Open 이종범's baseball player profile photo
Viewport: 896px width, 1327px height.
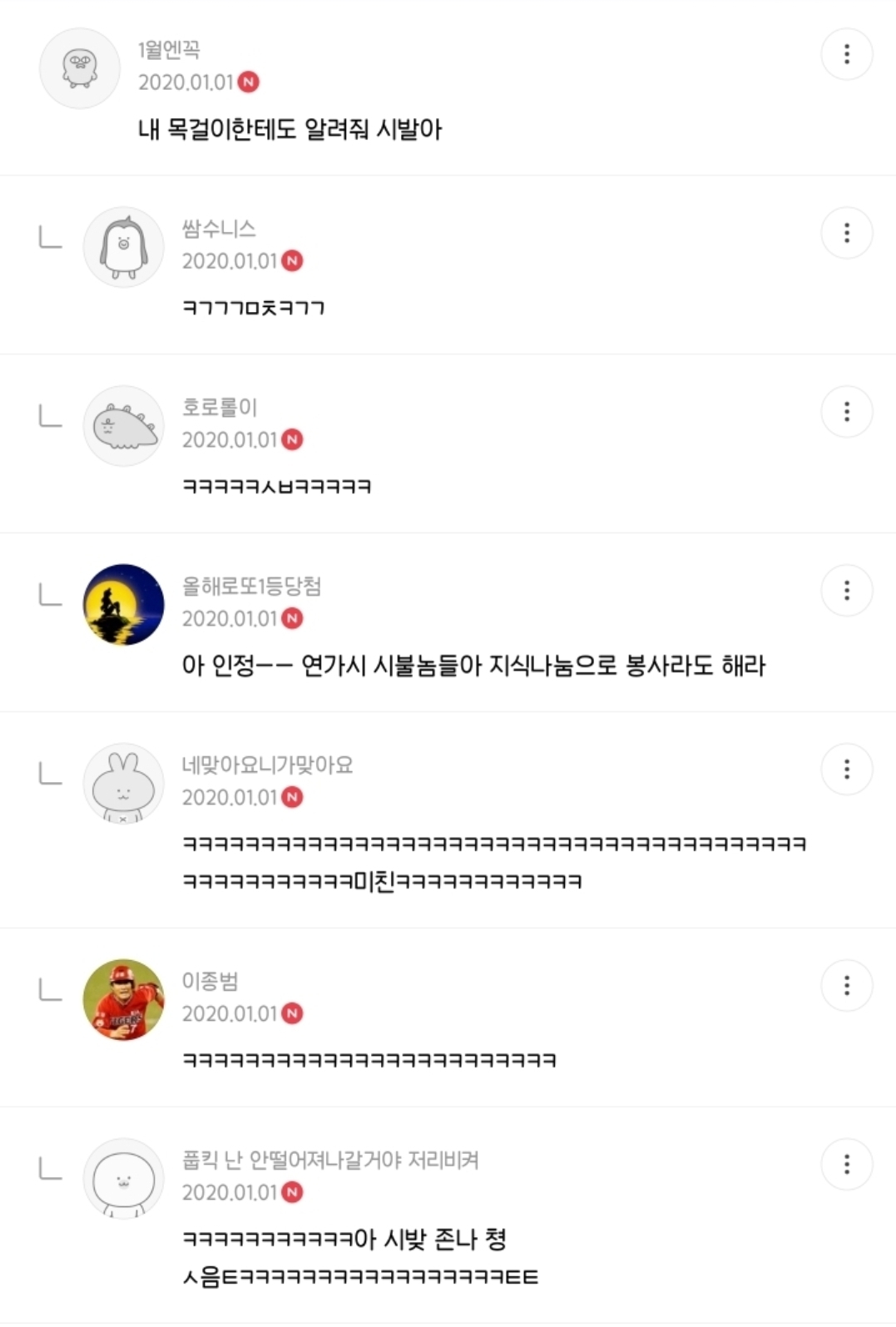(x=124, y=1000)
